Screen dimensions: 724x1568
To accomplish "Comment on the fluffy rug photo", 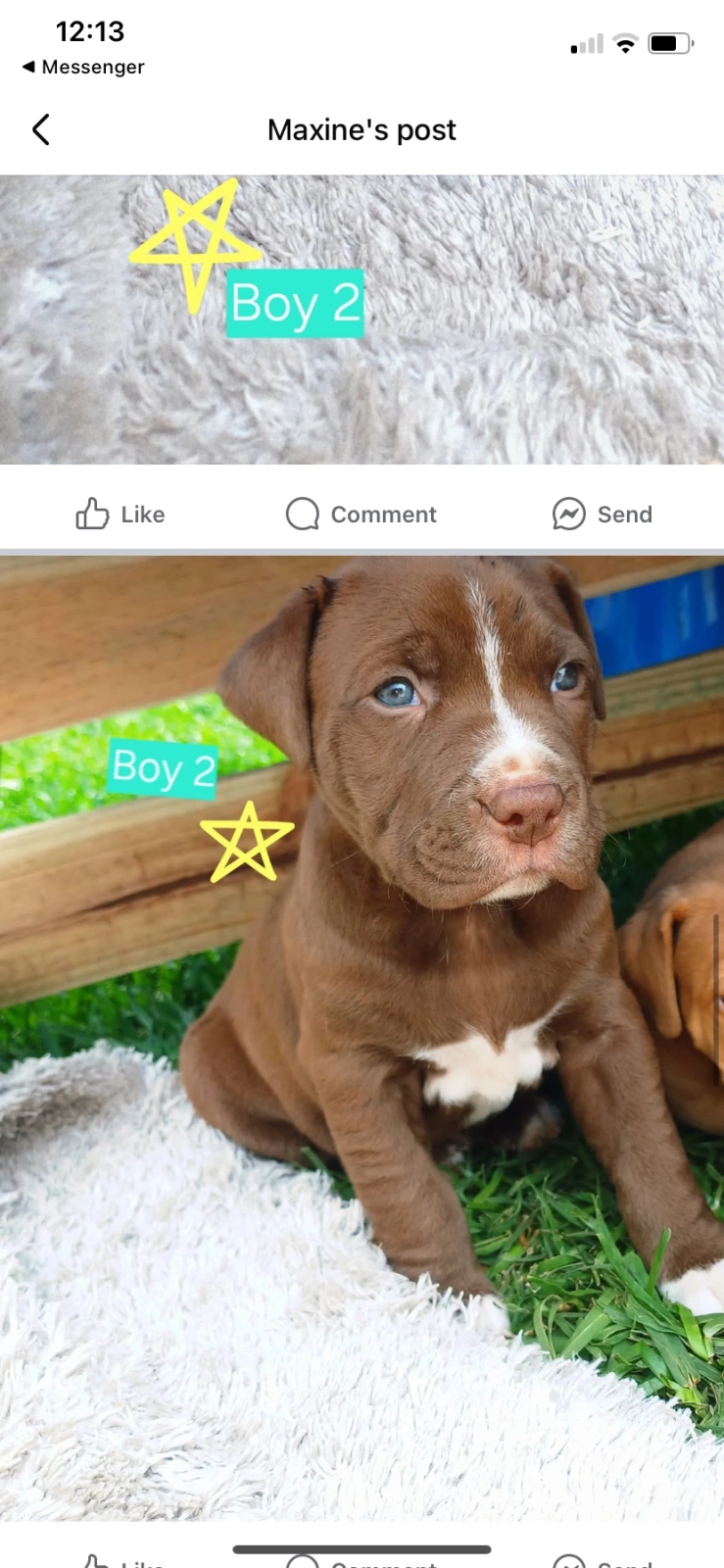I will 361,514.
